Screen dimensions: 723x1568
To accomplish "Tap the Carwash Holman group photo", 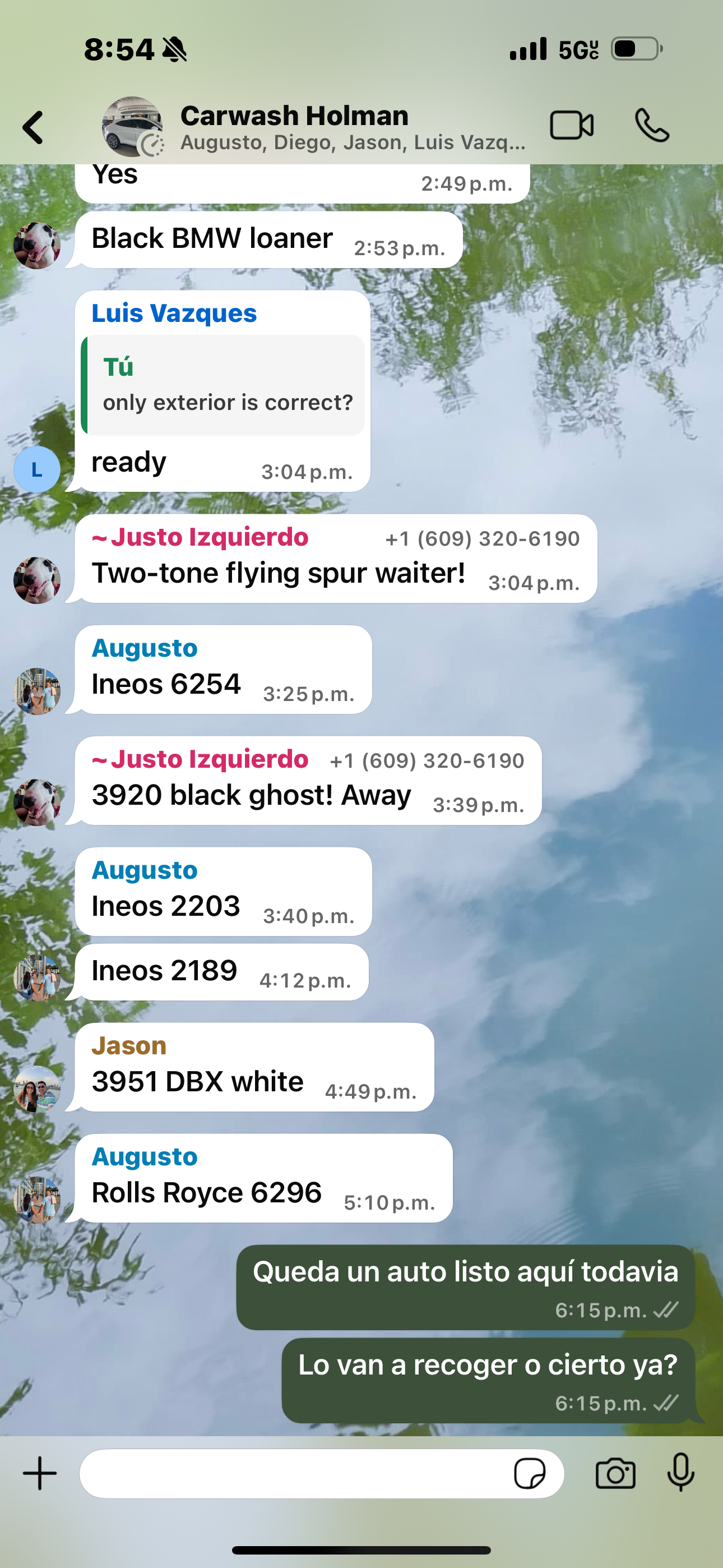I will click(x=132, y=127).
